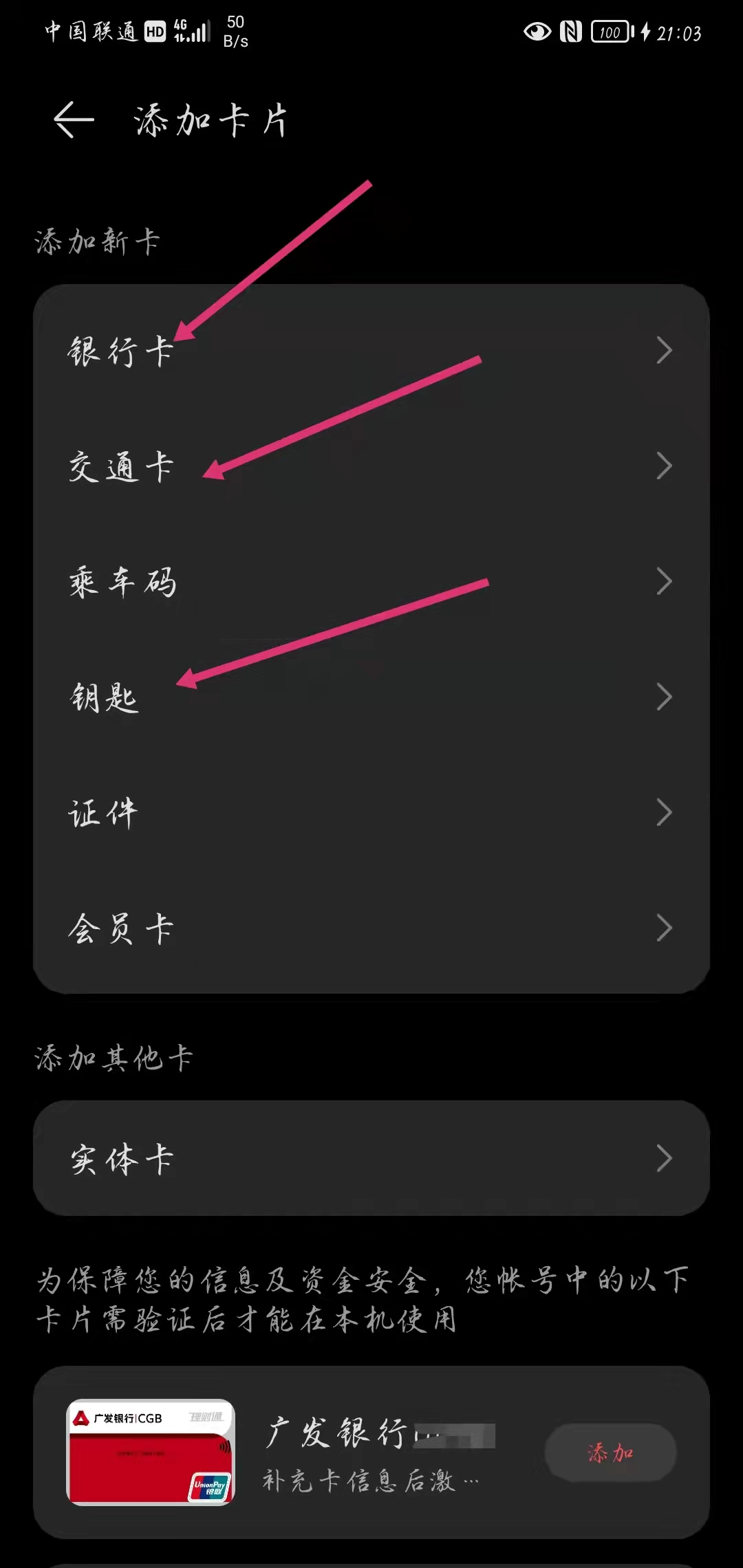This screenshot has width=743, height=1568.
Task: Open the 证件 entry
Action: click(370, 813)
